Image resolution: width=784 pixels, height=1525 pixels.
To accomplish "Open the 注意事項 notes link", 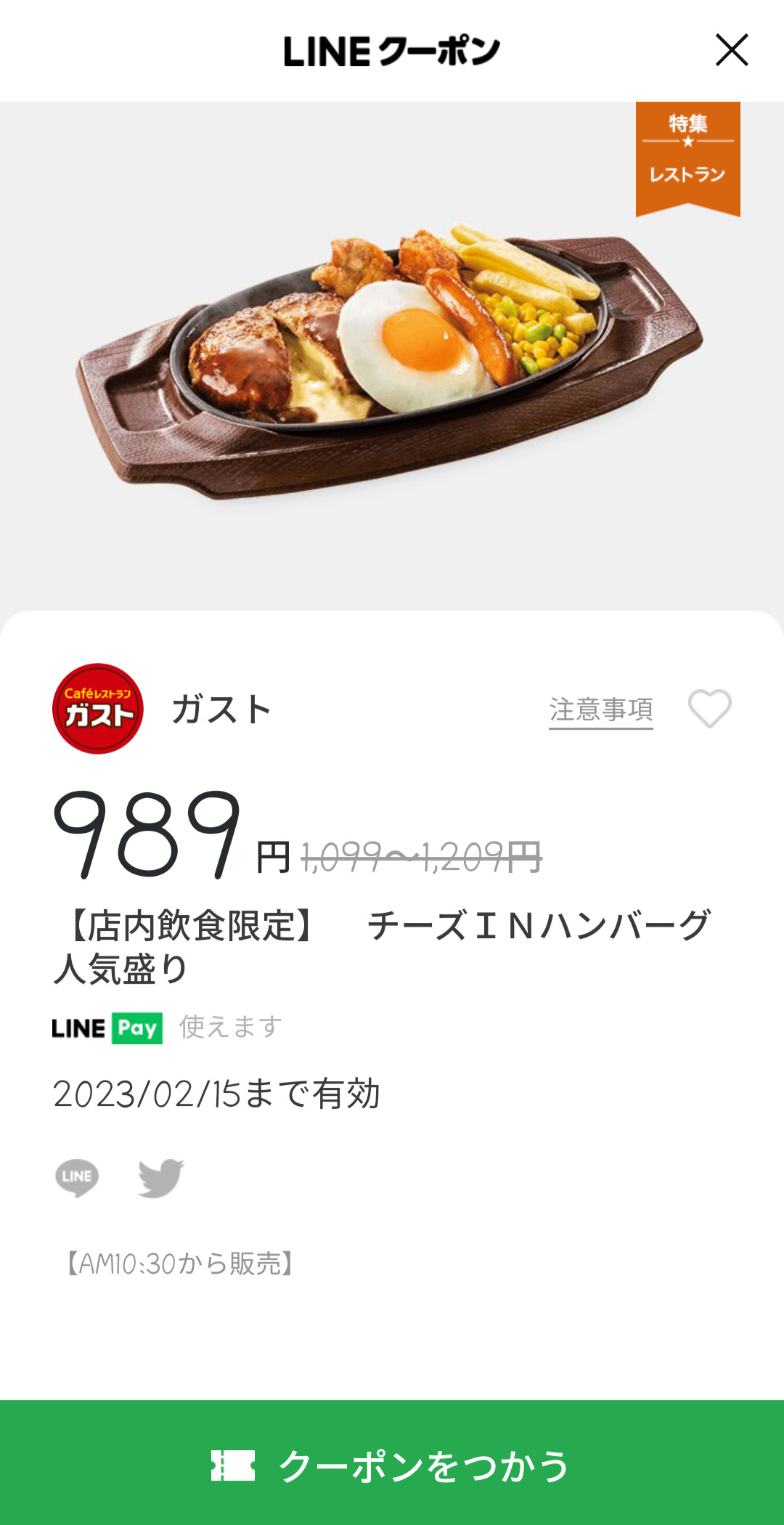I will point(600,709).
